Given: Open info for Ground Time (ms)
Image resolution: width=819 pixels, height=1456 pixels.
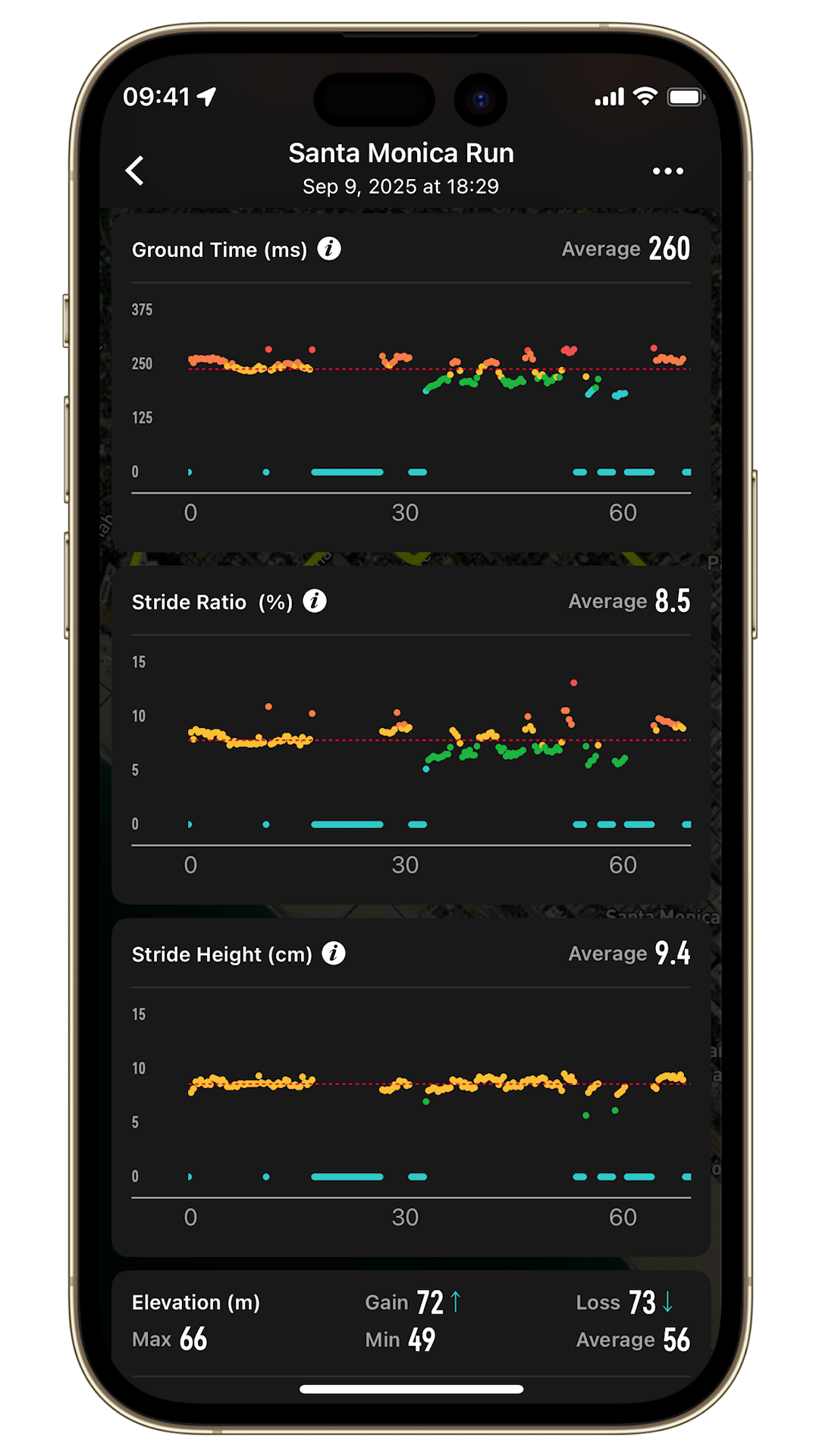Looking at the screenshot, I should coord(329,249).
